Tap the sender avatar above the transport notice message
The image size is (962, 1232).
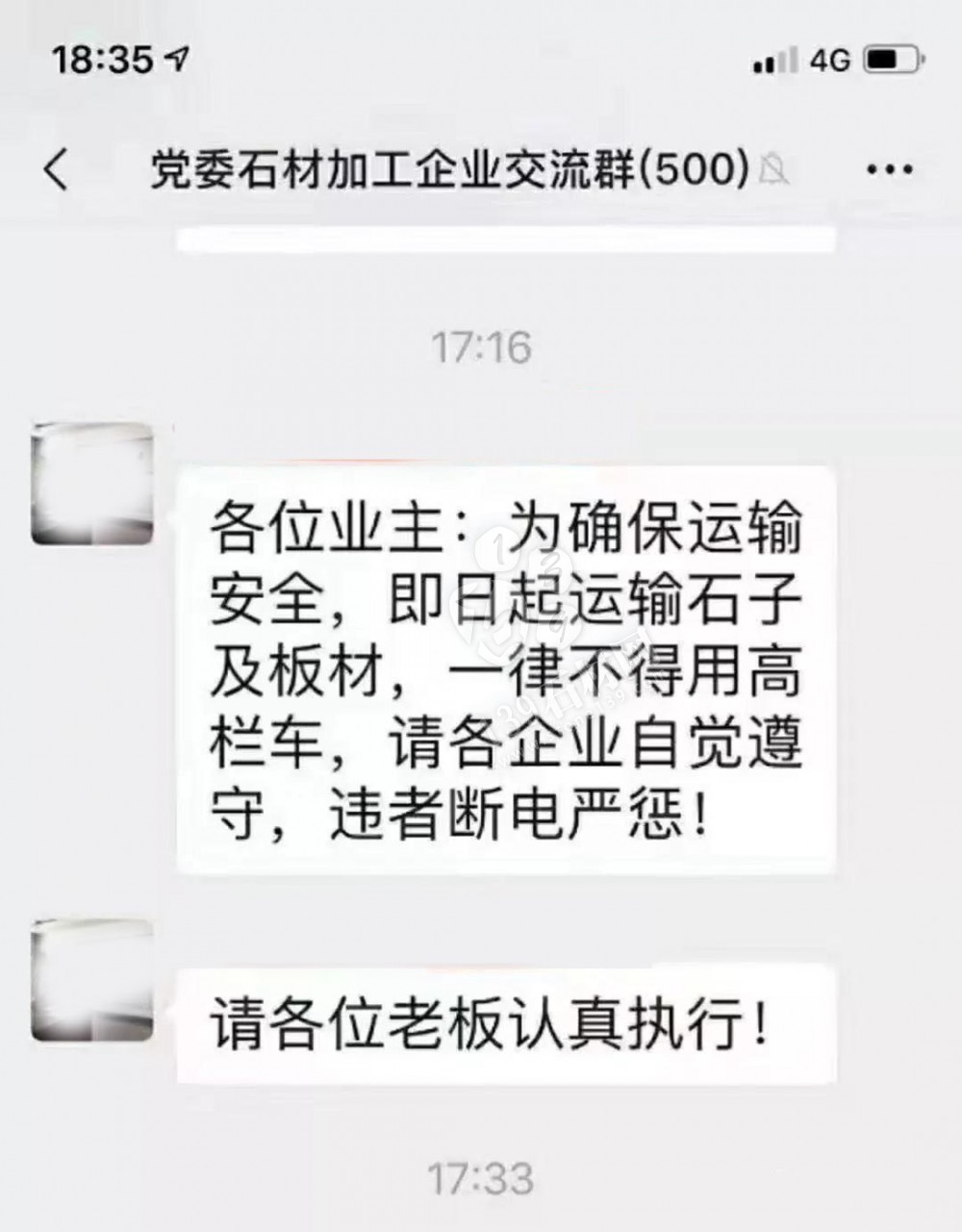coord(93,486)
